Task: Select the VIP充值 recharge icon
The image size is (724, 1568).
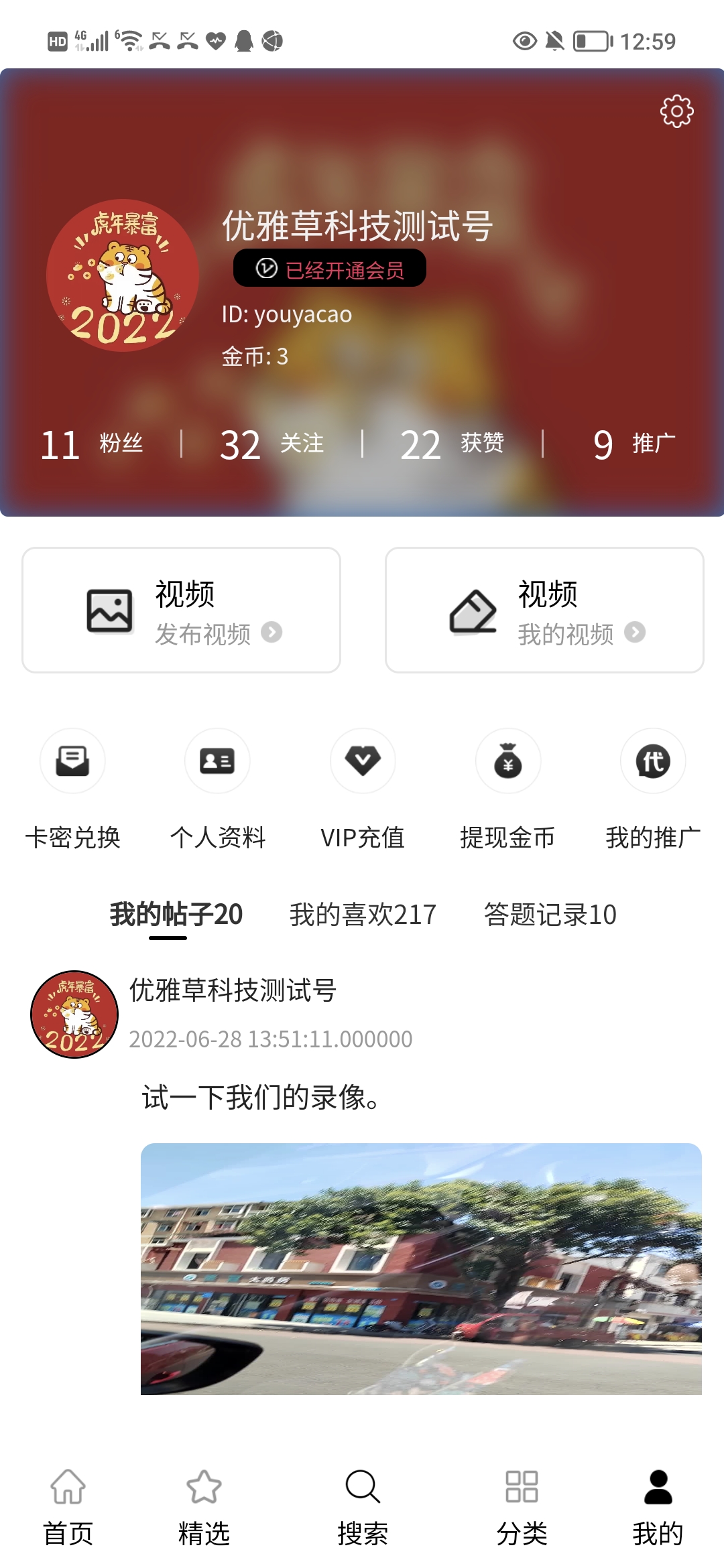Action: pyautogui.click(x=362, y=761)
